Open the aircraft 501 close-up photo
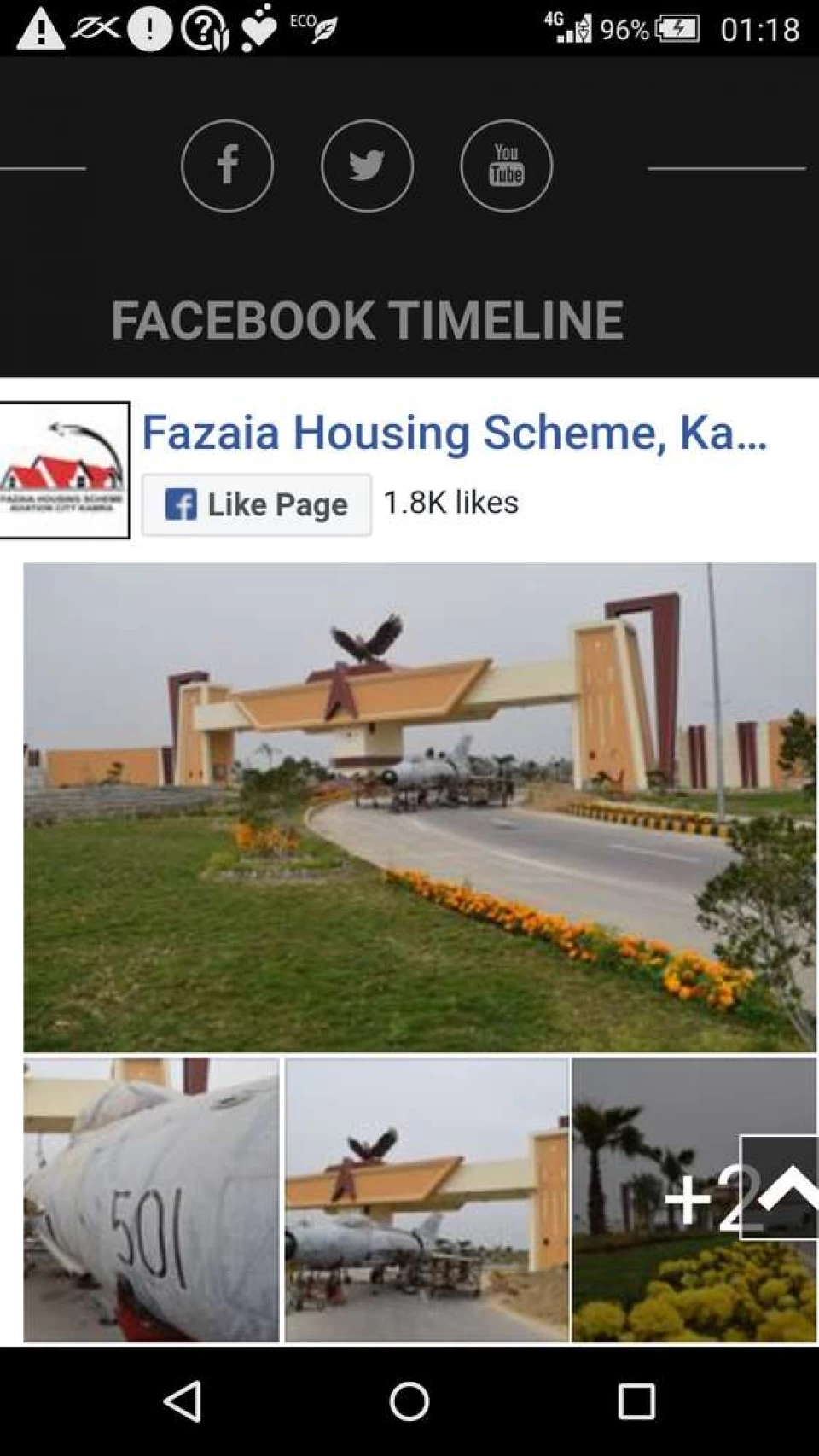The width and height of the screenshot is (819, 1456). (x=151, y=1200)
